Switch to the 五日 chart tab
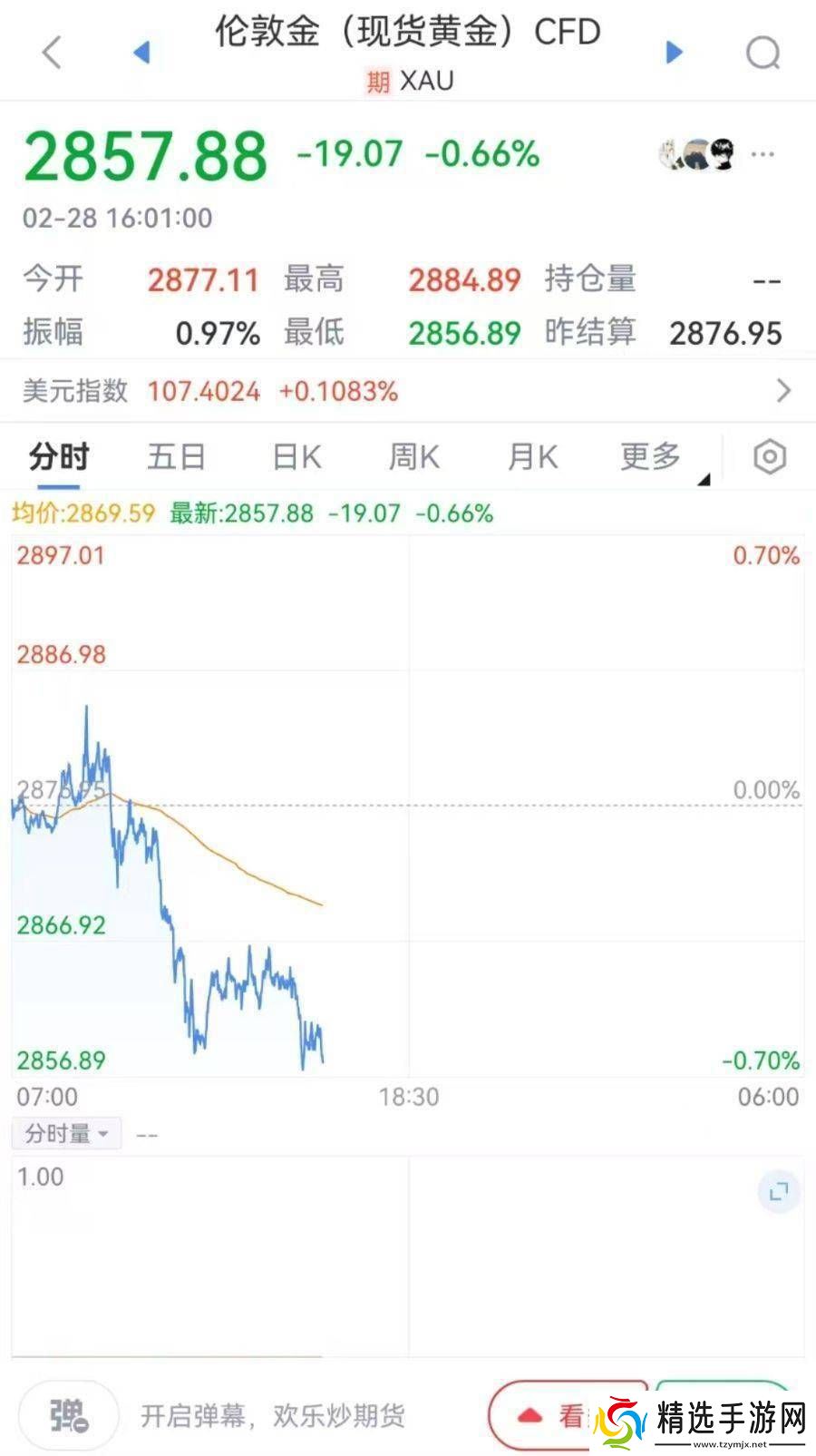 click(176, 456)
